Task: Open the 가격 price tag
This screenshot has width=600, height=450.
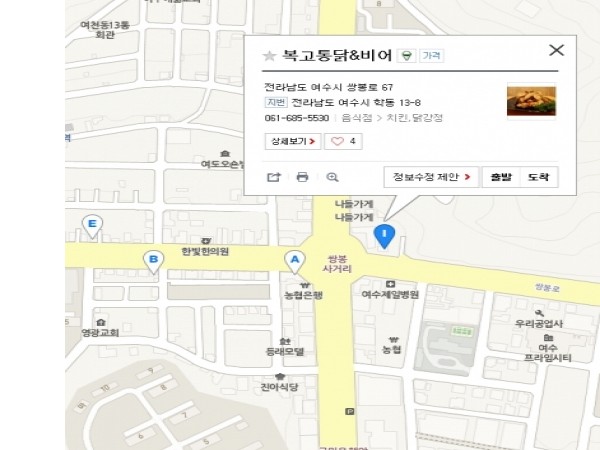Action: point(431,56)
